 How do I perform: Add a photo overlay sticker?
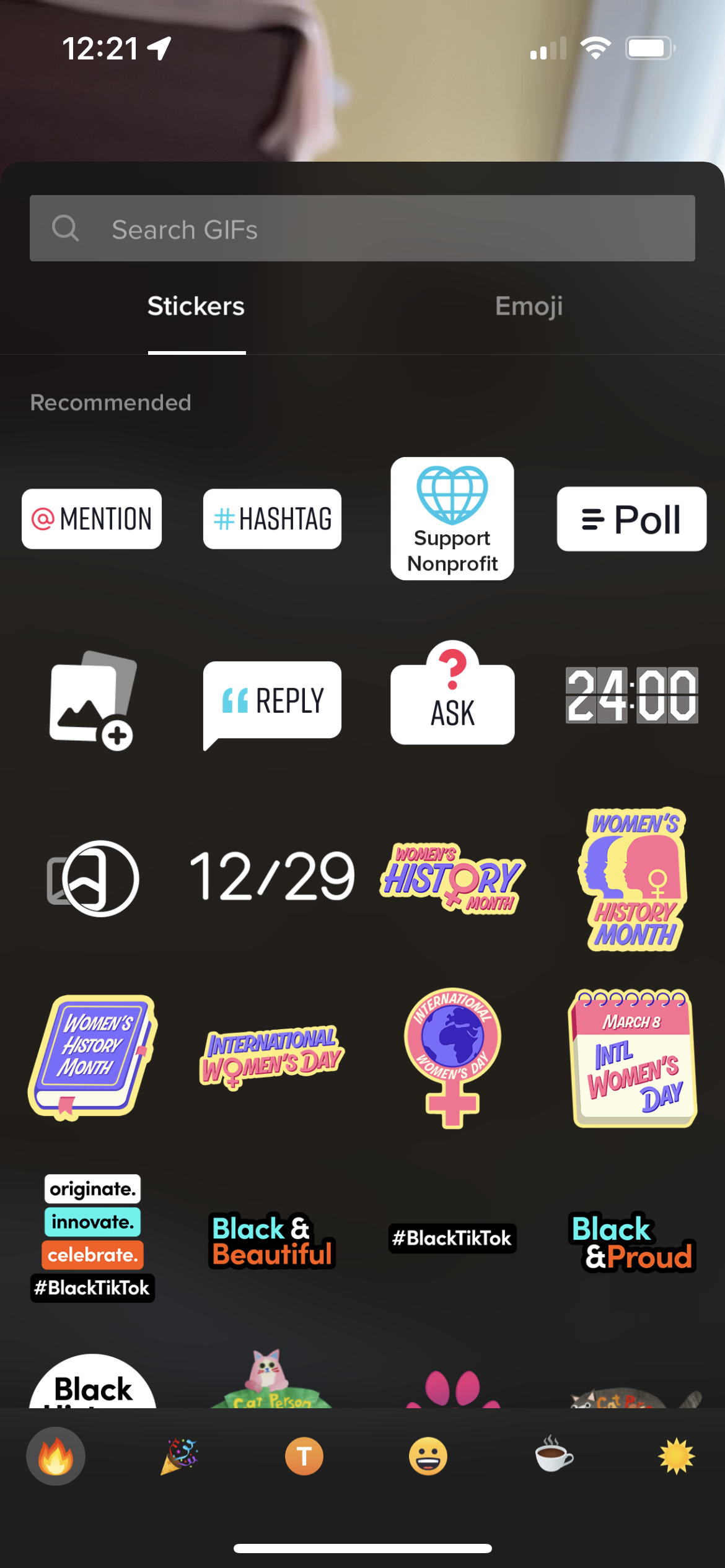point(92,700)
